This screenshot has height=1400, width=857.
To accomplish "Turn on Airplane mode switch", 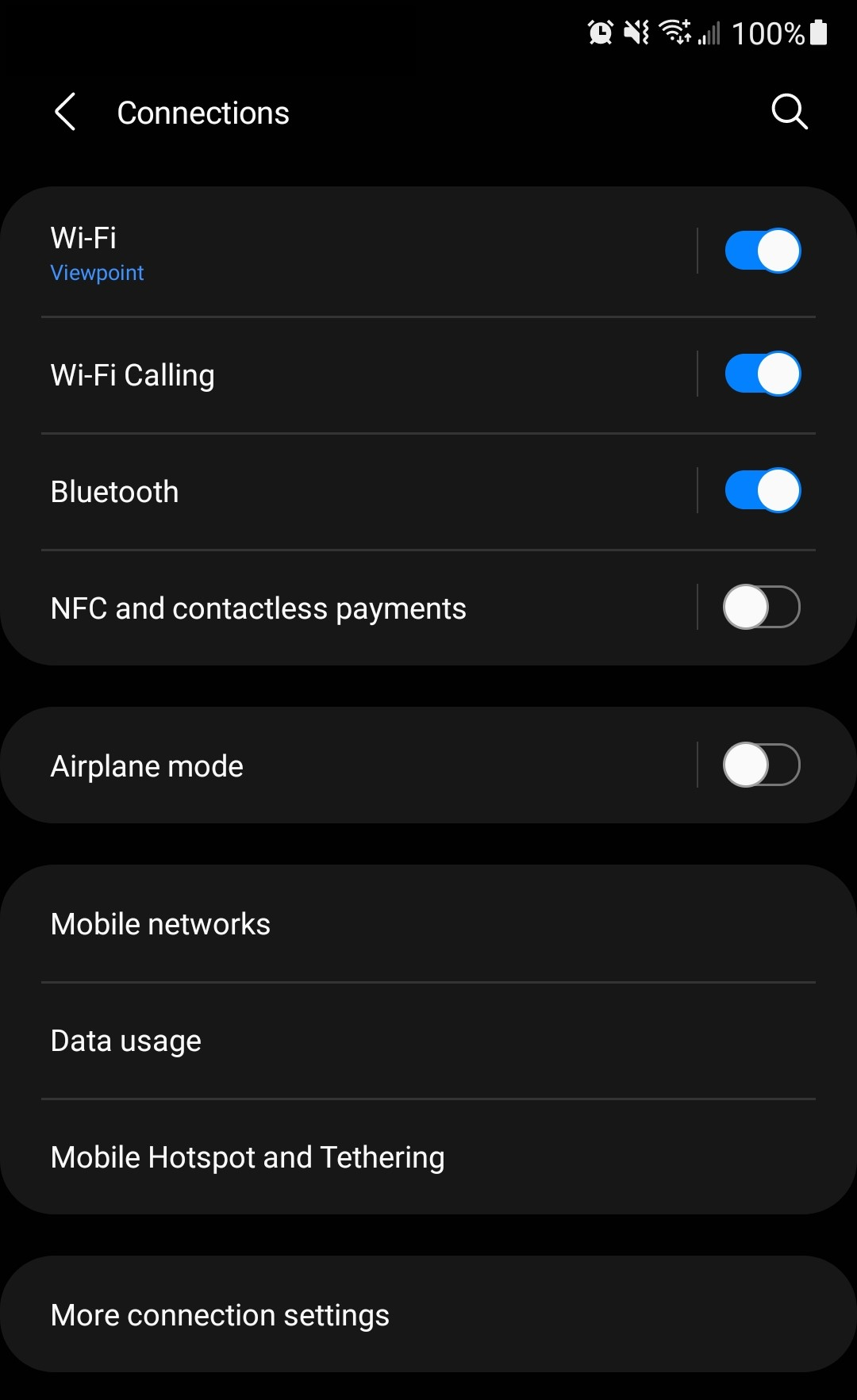I will [x=762, y=765].
